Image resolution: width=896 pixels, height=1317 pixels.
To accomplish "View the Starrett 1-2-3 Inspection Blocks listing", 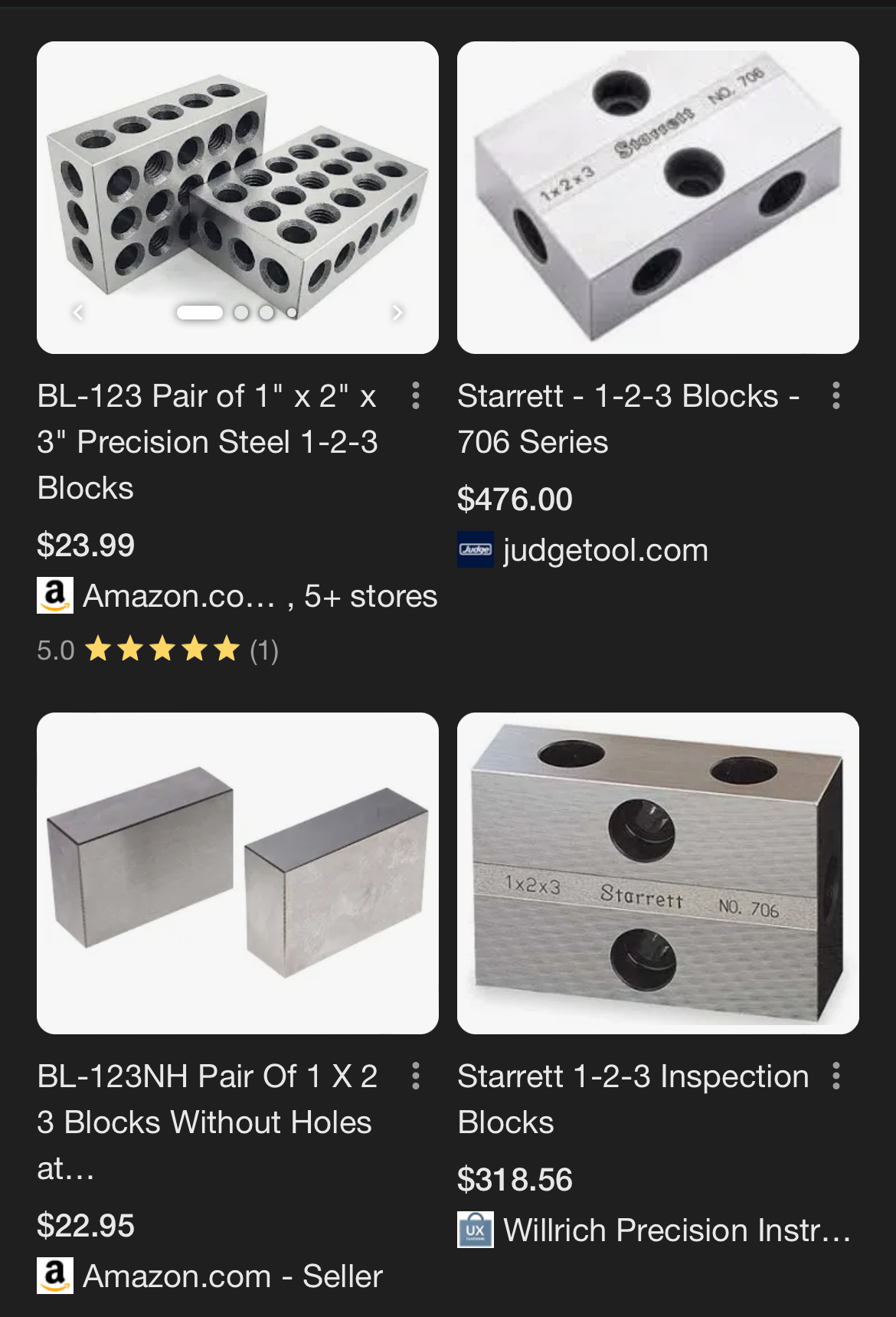I will tap(633, 1099).
